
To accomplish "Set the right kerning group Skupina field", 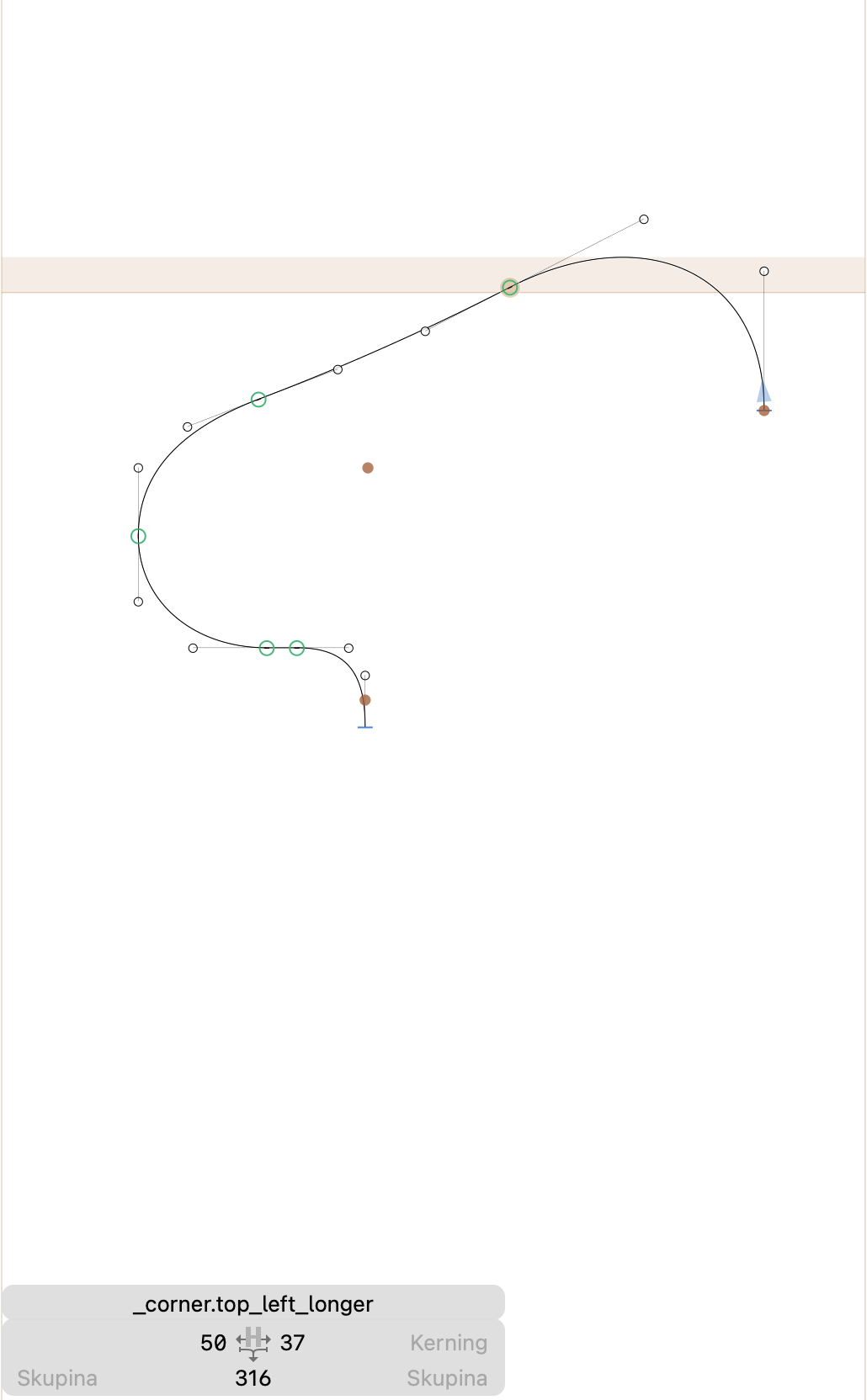I will [447, 1378].
